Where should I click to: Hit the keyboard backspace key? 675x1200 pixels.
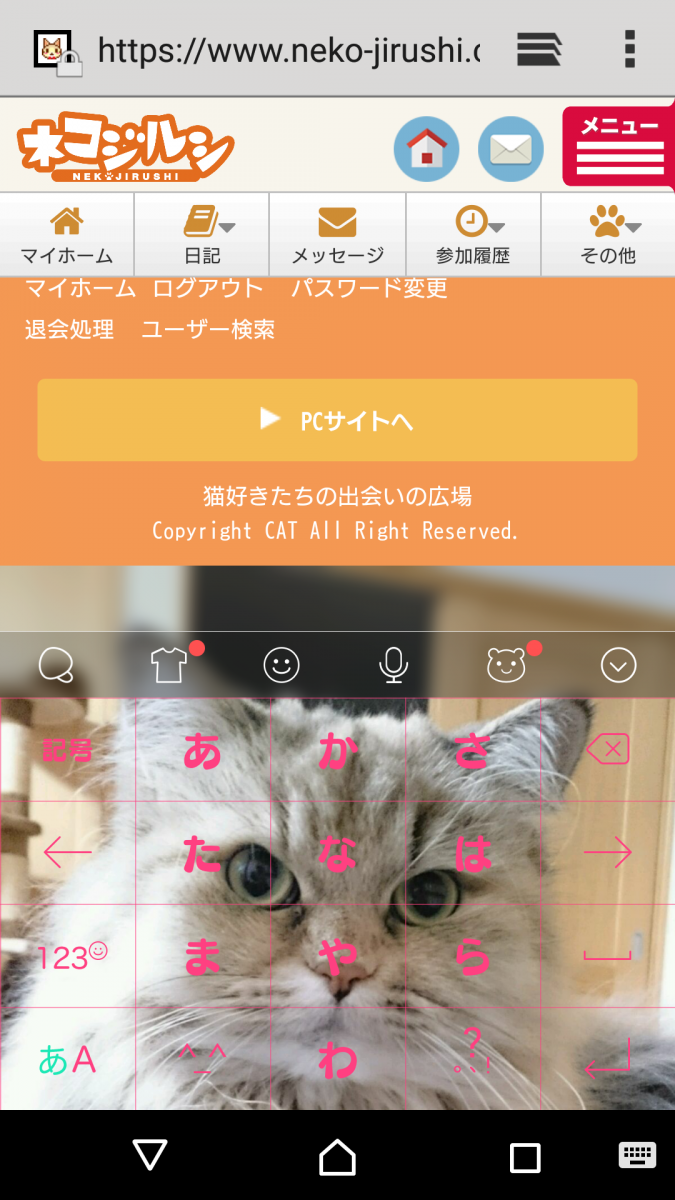coord(607,749)
